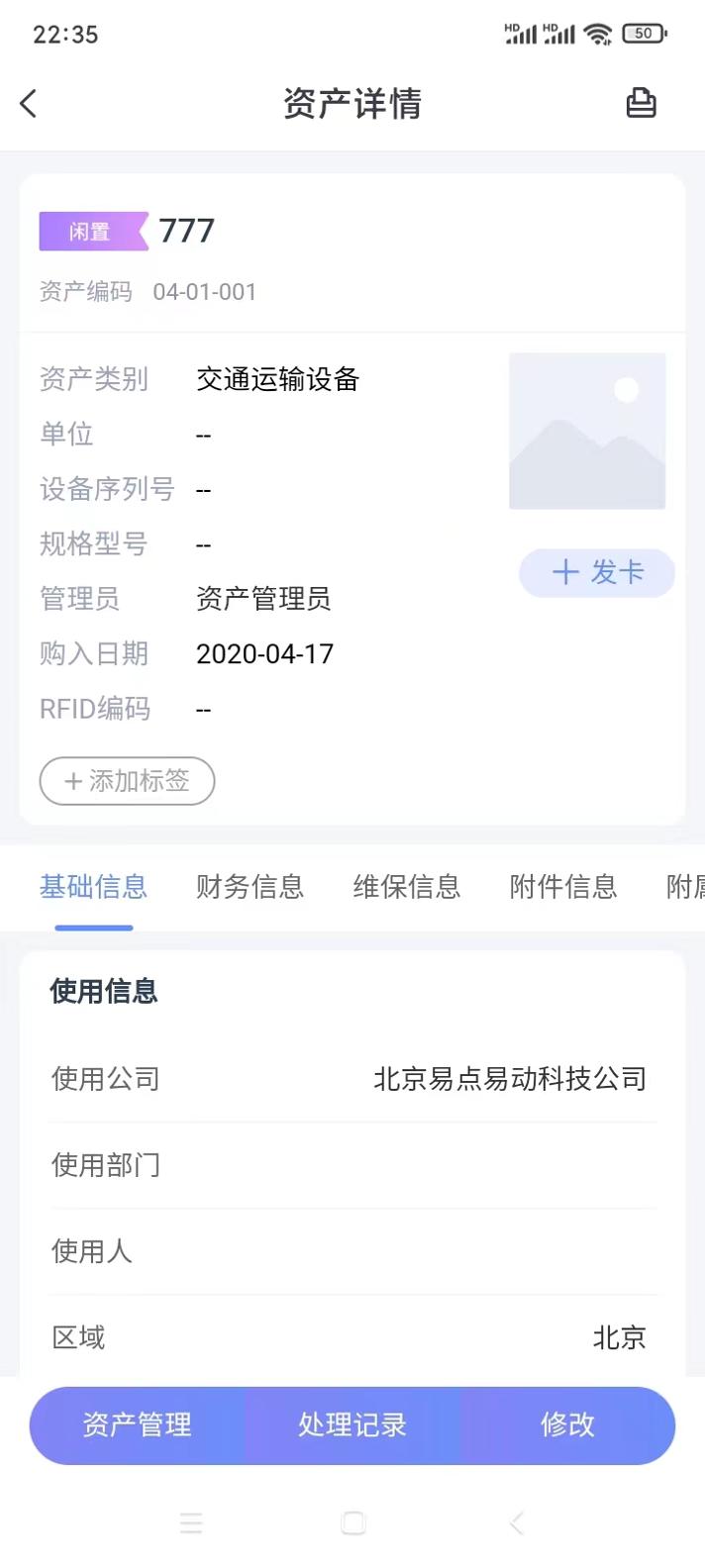Go back from asset details
The height and width of the screenshot is (1568, 705).
click(29, 103)
